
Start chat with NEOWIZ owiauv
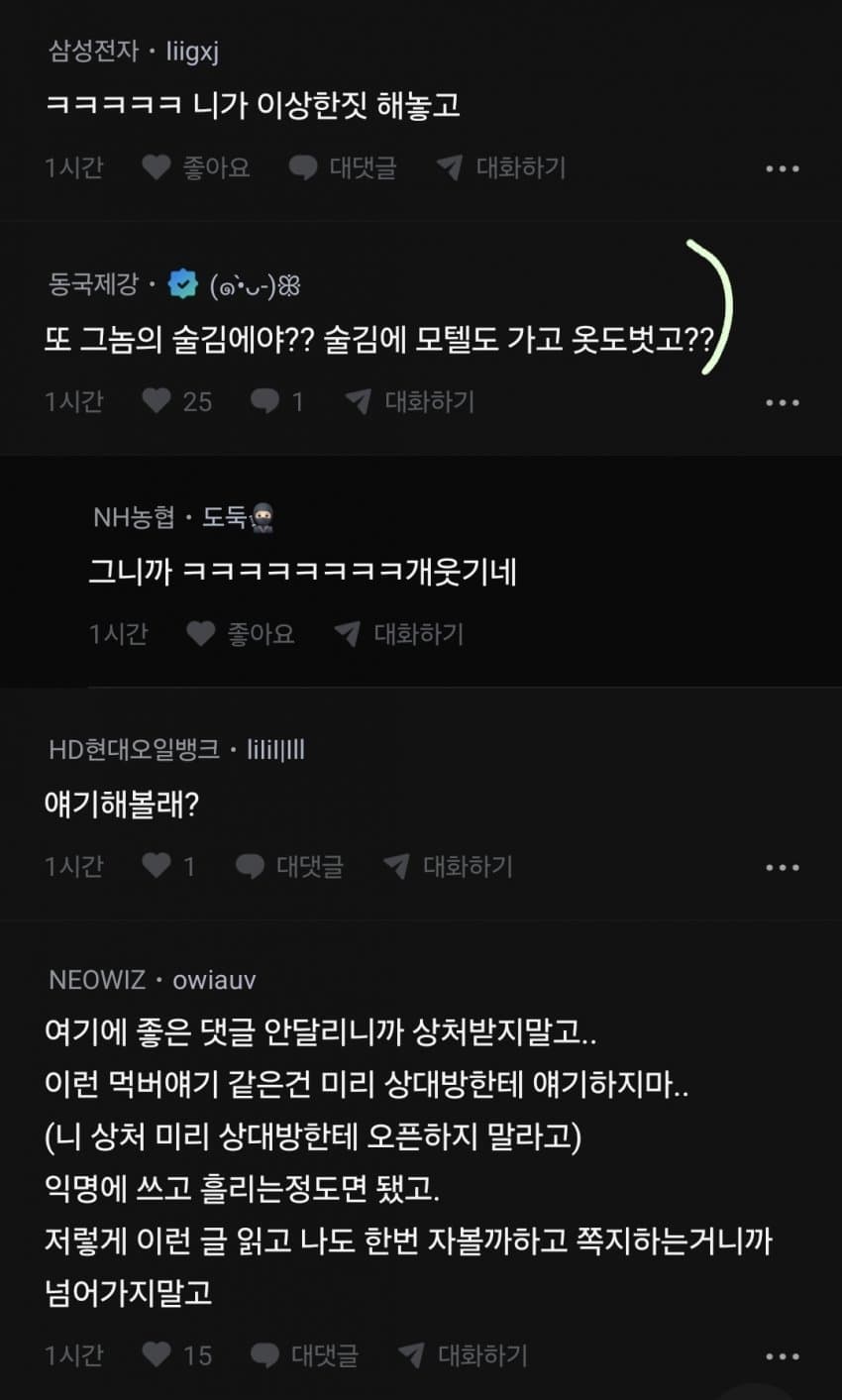464,1354
